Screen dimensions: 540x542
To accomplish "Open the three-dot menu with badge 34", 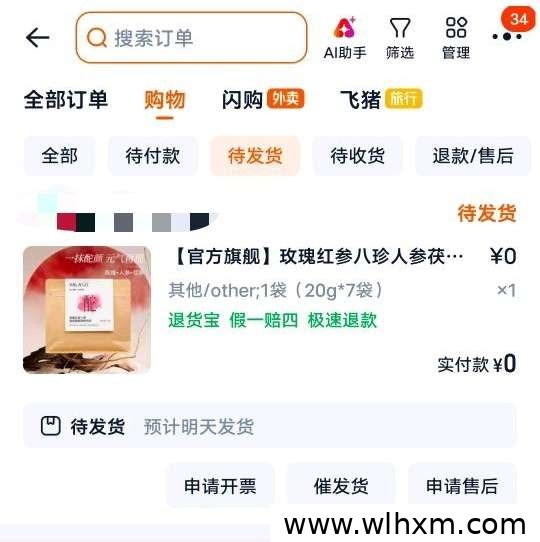I will coord(507,36).
